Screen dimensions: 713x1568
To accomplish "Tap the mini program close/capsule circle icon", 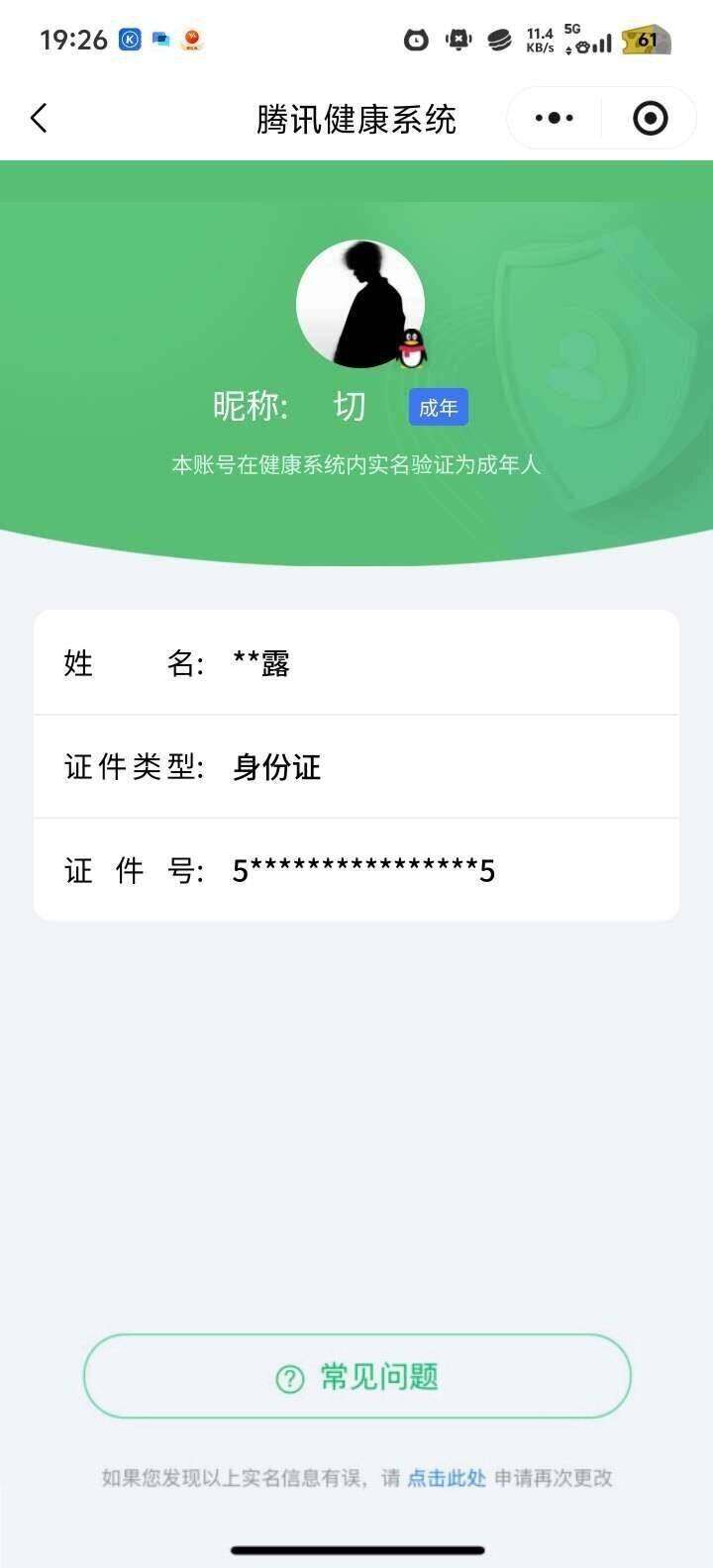I will tap(651, 117).
